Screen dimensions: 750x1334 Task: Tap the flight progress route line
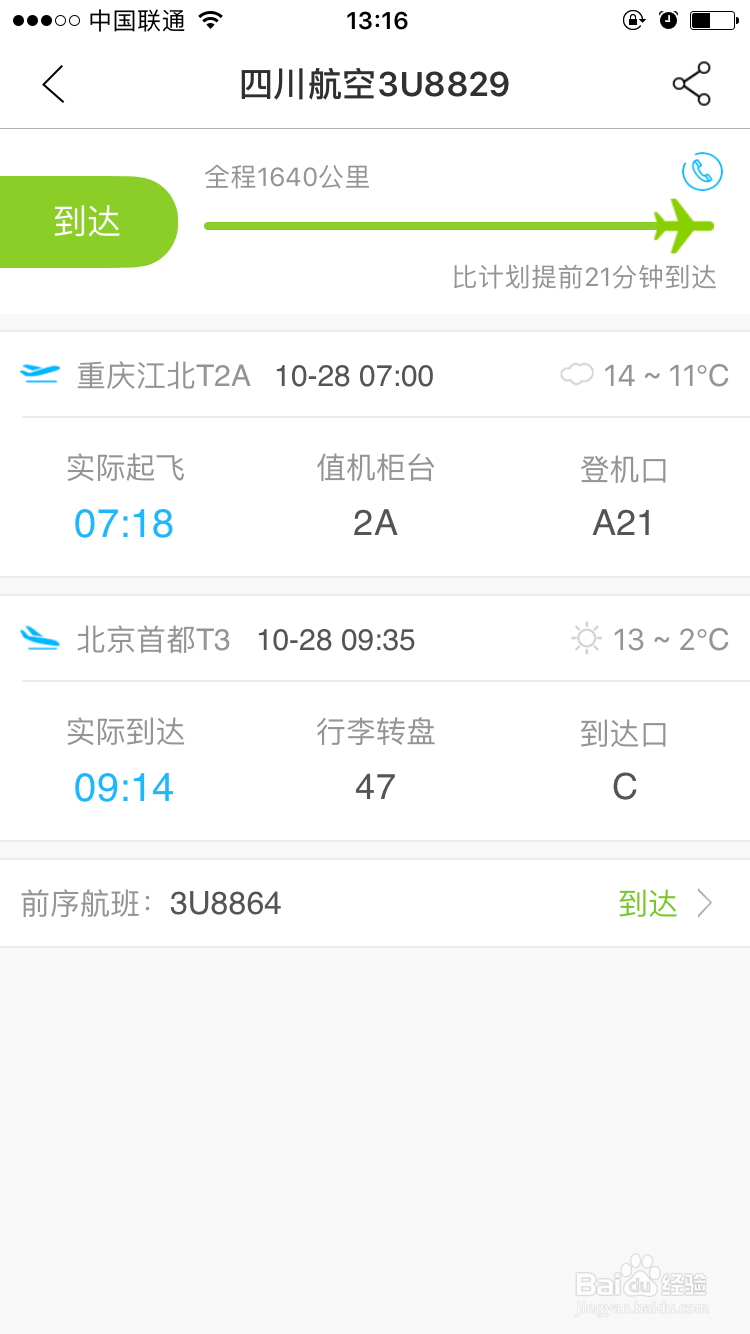(x=440, y=225)
